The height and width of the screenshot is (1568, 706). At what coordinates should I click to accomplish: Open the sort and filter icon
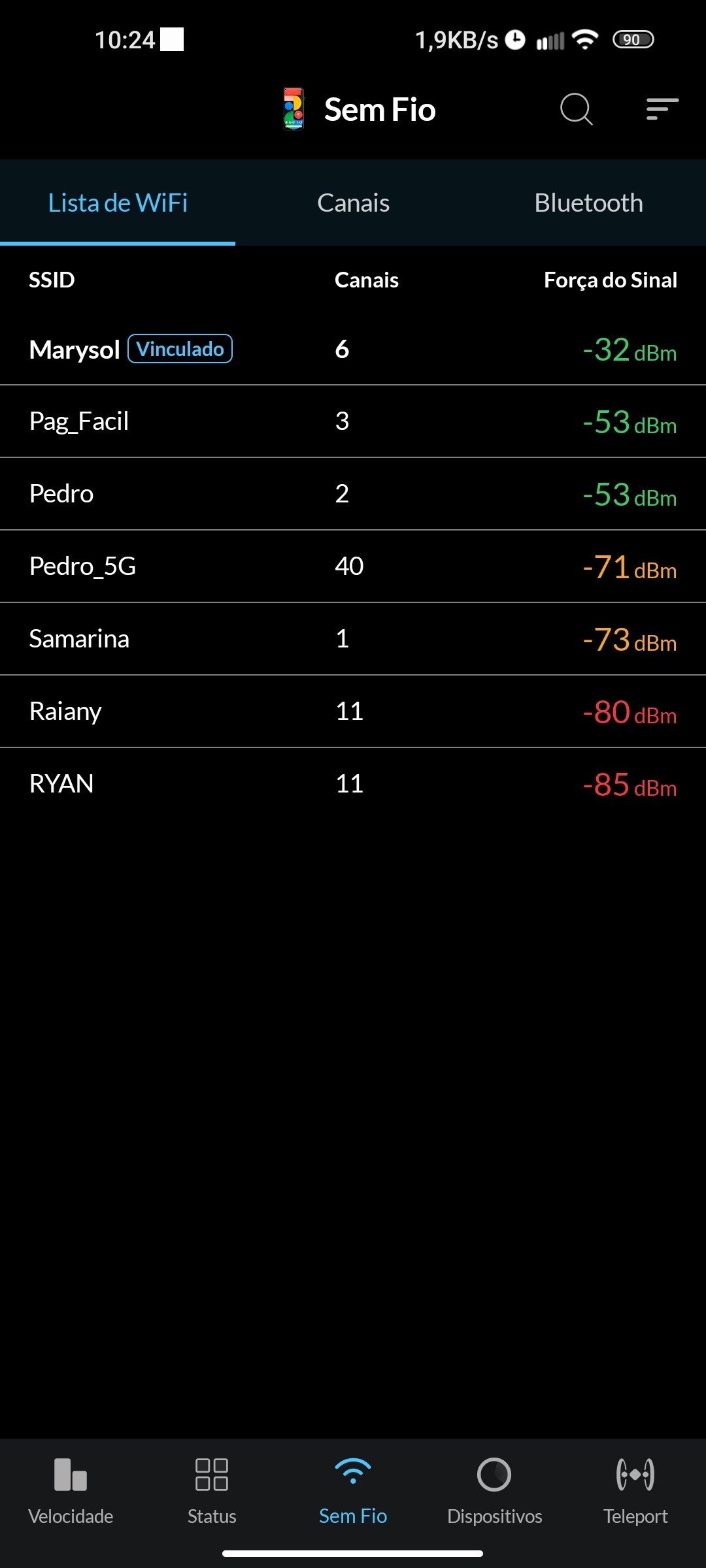pyautogui.click(x=662, y=109)
